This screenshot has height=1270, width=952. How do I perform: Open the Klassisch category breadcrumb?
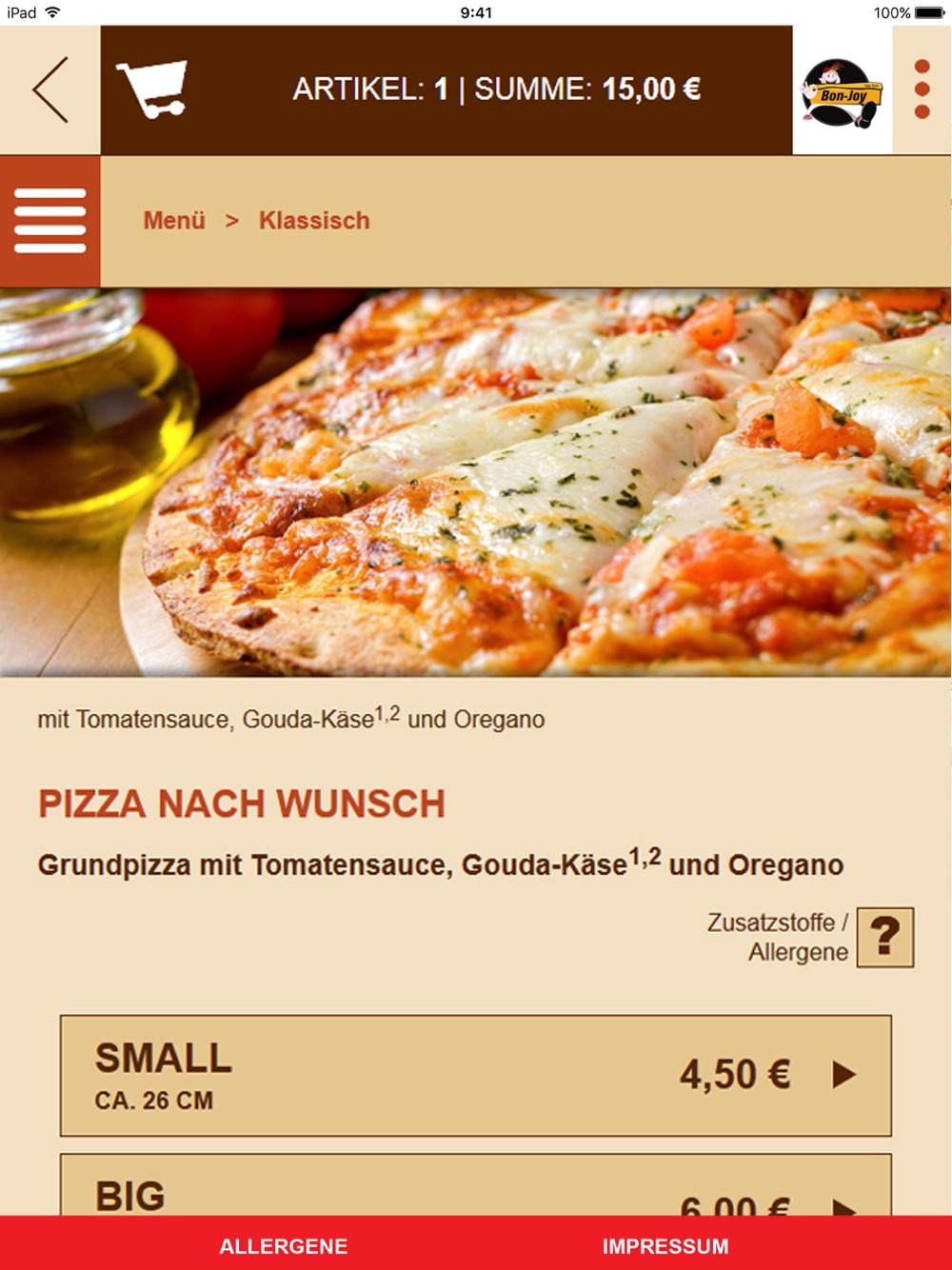[314, 221]
